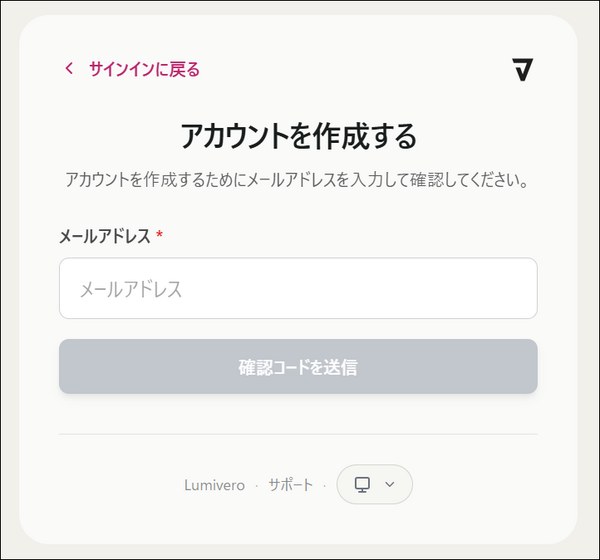Image resolution: width=600 pixels, height=560 pixels.
Task: Go back via サインインに戻る link
Action: click(133, 69)
